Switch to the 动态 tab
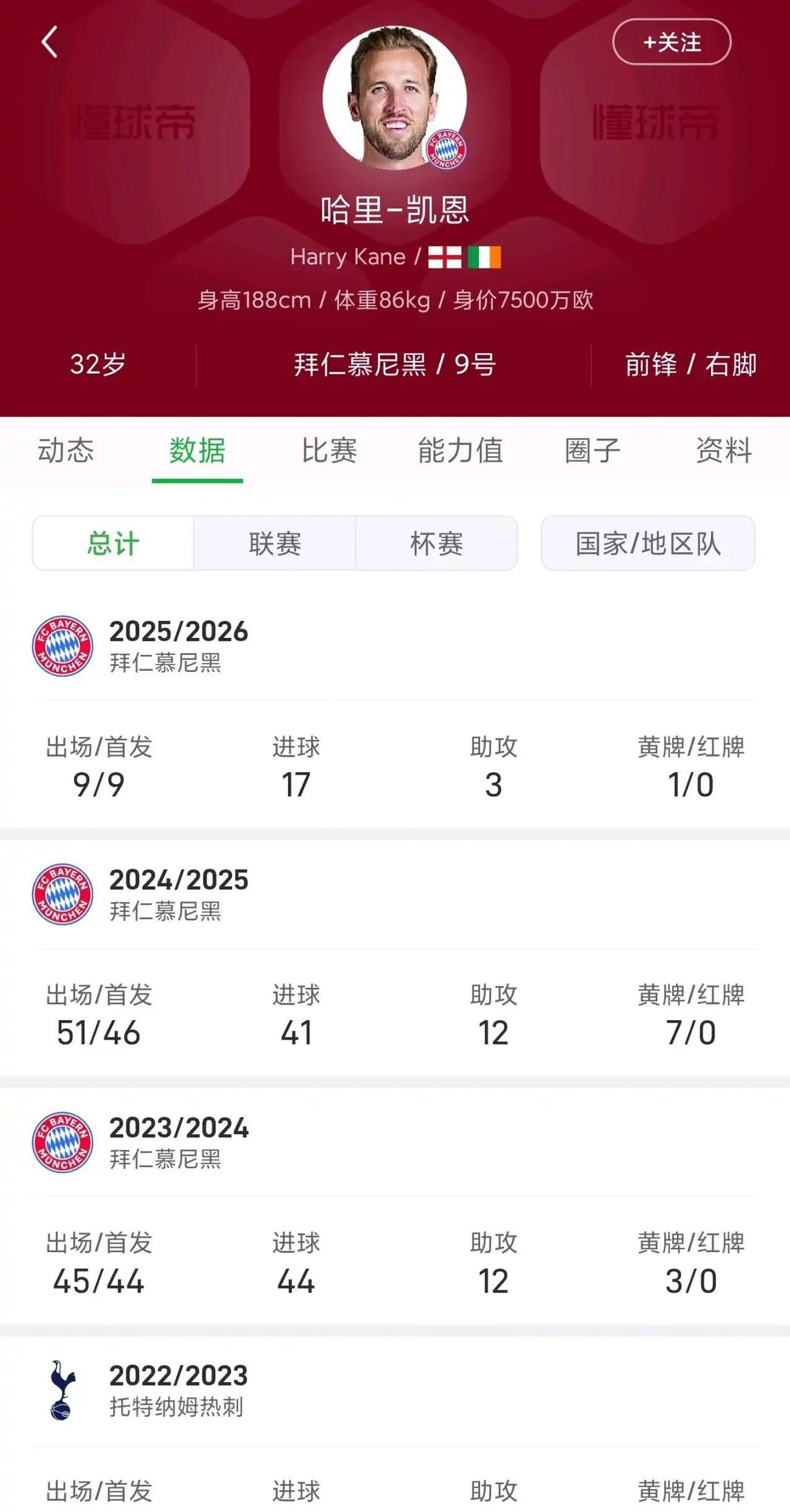Viewport: 790px width, 1512px height. click(65, 451)
